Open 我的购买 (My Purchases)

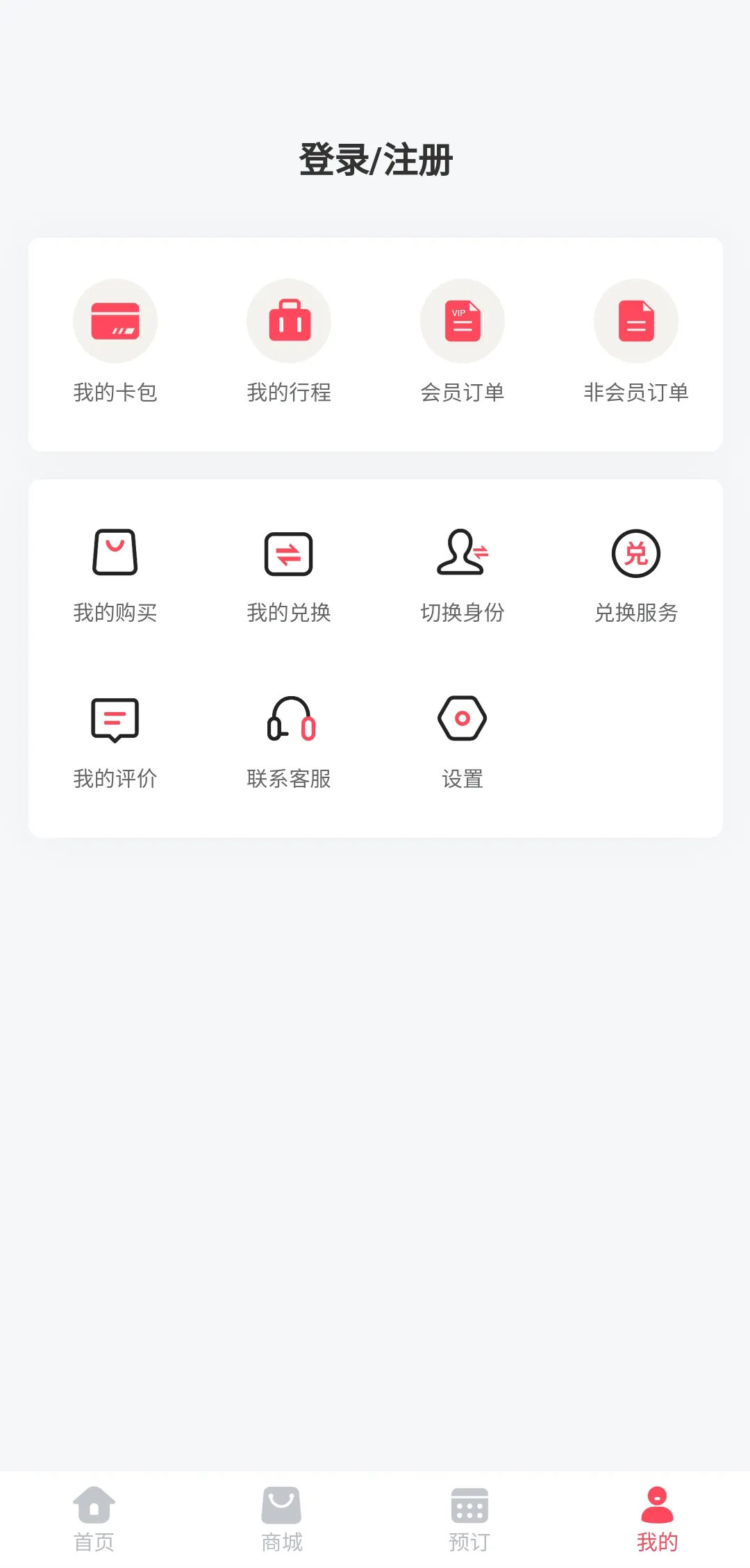pyautogui.click(x=115, y=577)
